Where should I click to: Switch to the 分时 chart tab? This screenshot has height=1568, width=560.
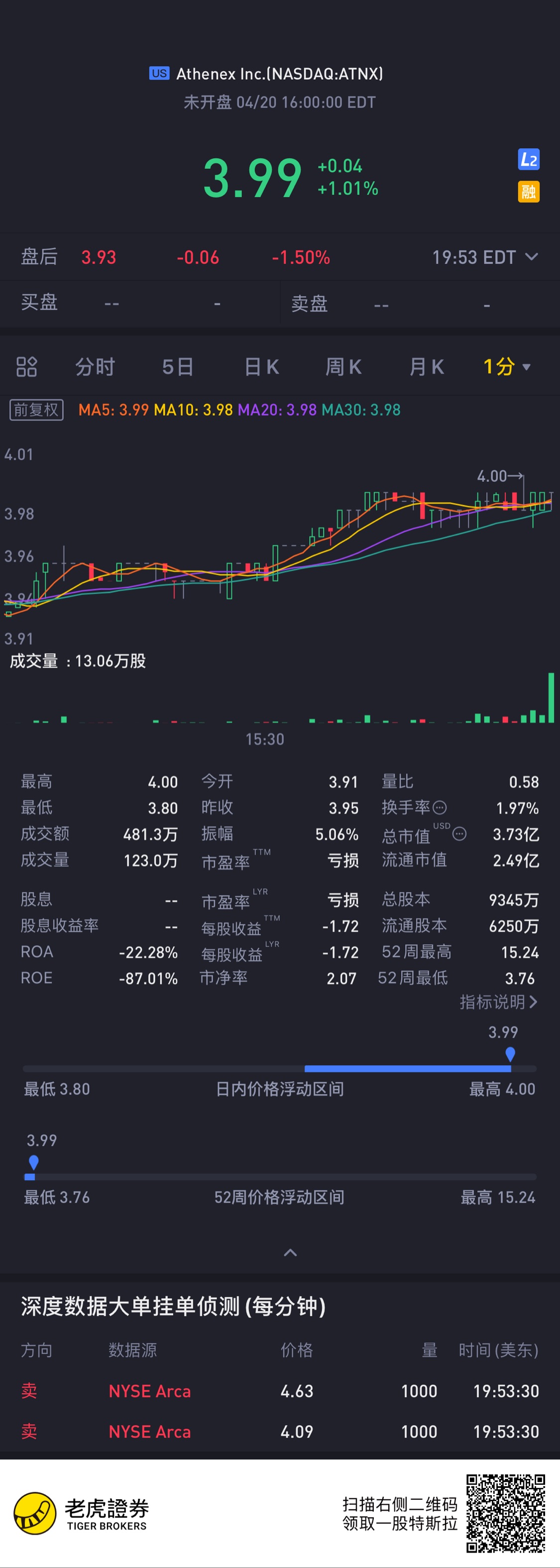[x=95, y=366]
